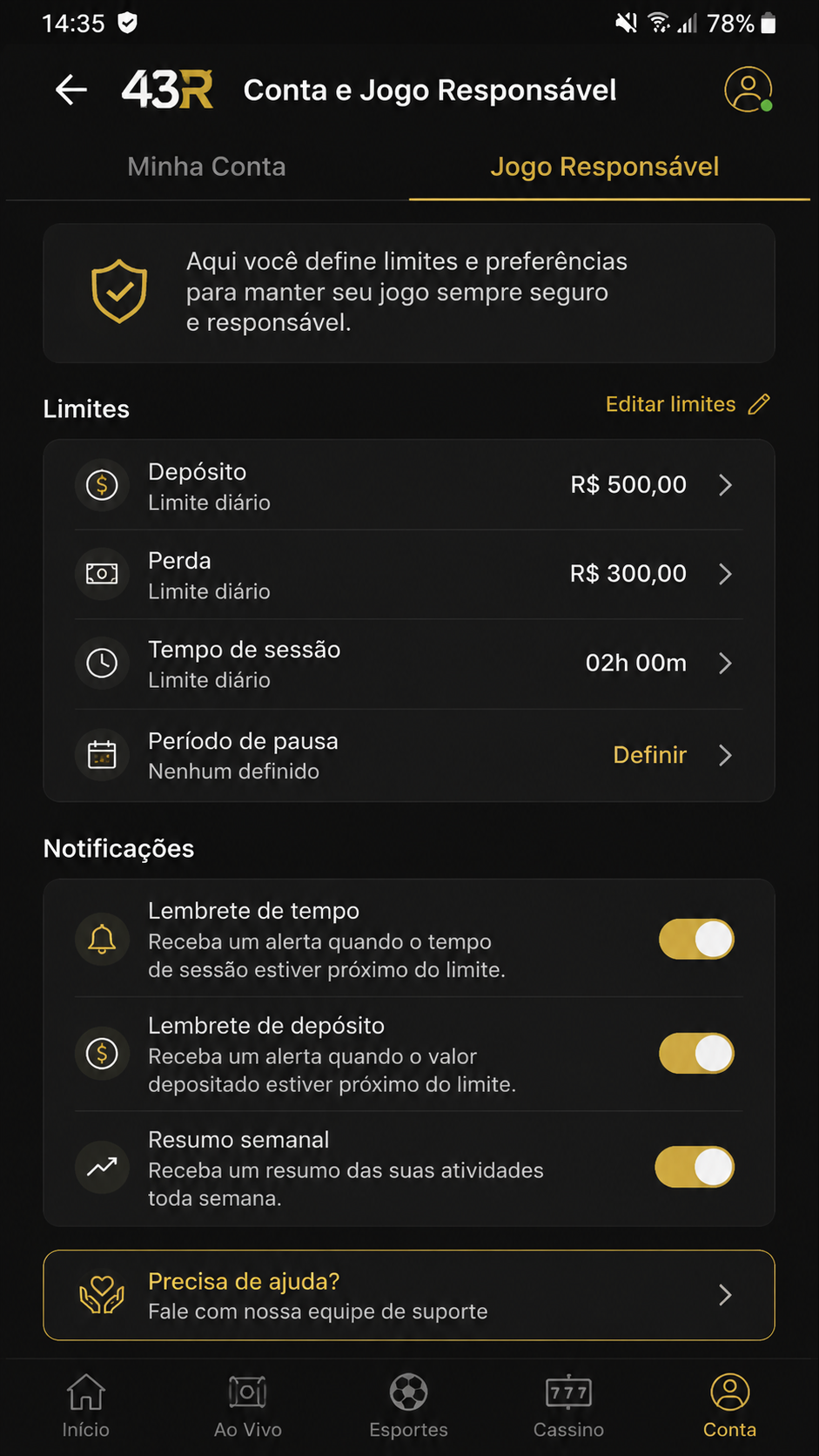Tap Editar limites

pos(688,404)
